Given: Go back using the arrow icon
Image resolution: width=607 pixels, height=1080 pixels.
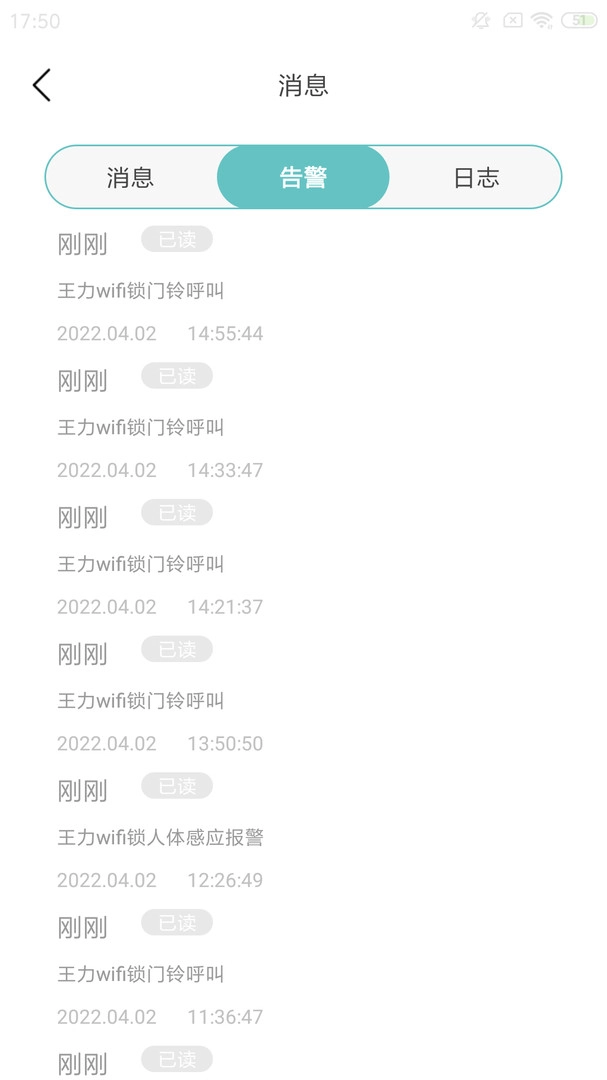Looking at the screenshot, I should (x=41, y=85).
